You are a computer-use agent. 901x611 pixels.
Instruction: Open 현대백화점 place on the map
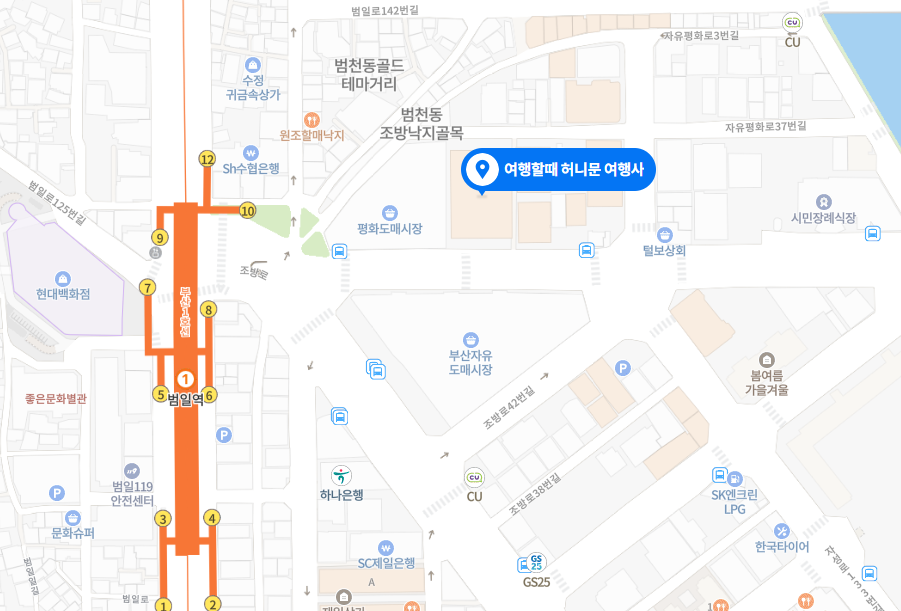pyautogui.click(x=64, y=278)
